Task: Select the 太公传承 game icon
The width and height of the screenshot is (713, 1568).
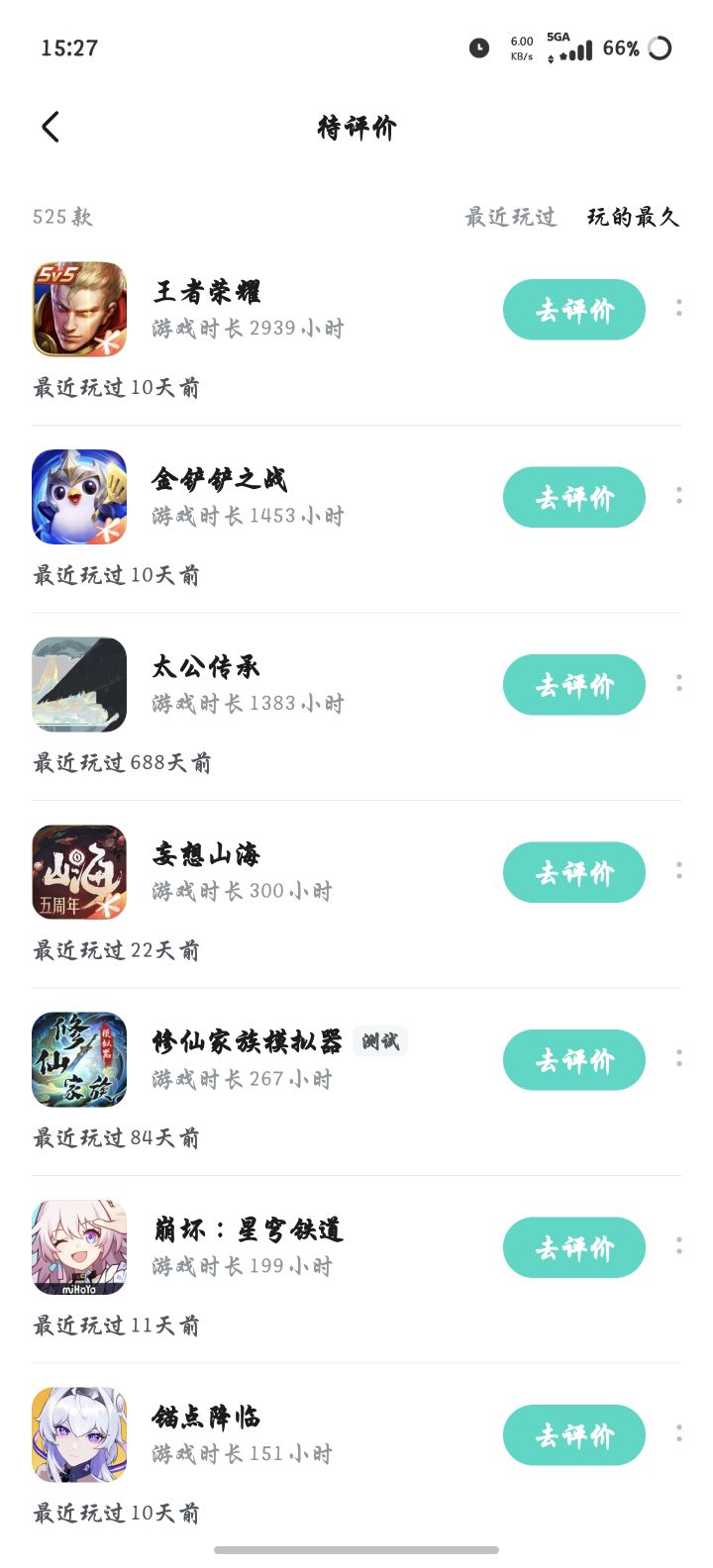Action: 79,684
